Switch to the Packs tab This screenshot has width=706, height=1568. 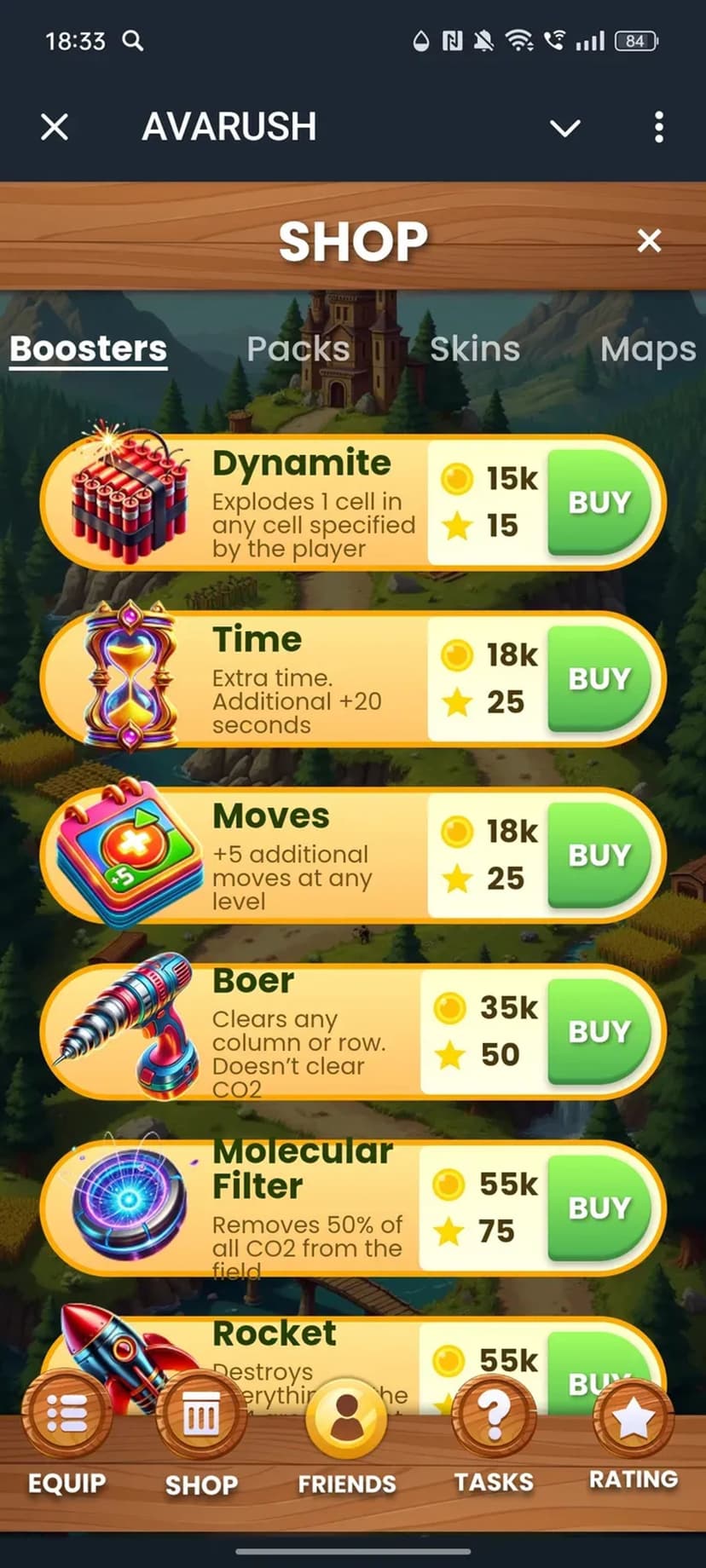coord(298,349)
